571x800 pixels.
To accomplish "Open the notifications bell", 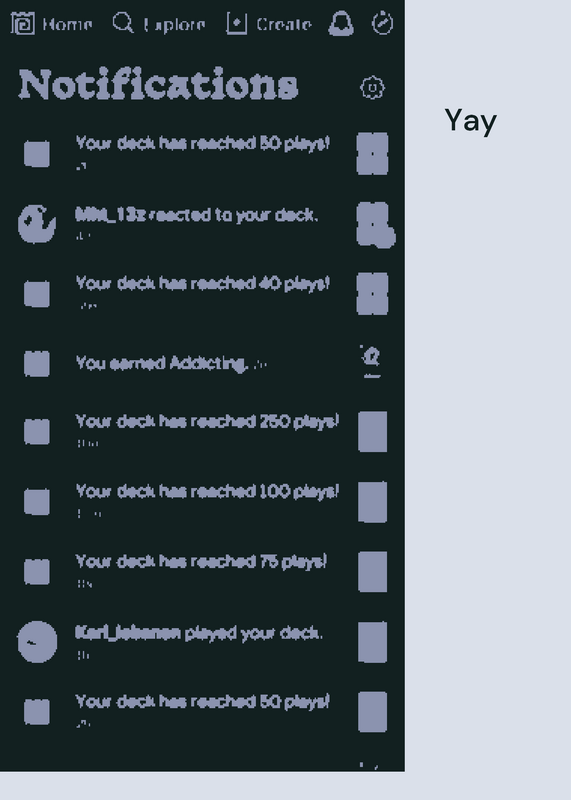I will point(341,24).
